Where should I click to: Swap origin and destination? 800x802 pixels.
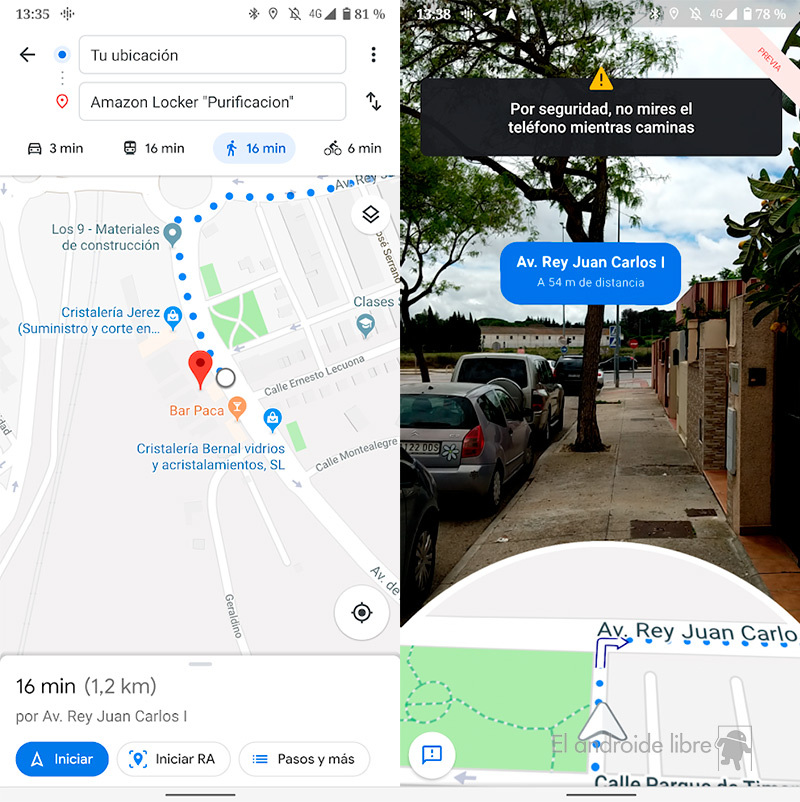point(373,101)
